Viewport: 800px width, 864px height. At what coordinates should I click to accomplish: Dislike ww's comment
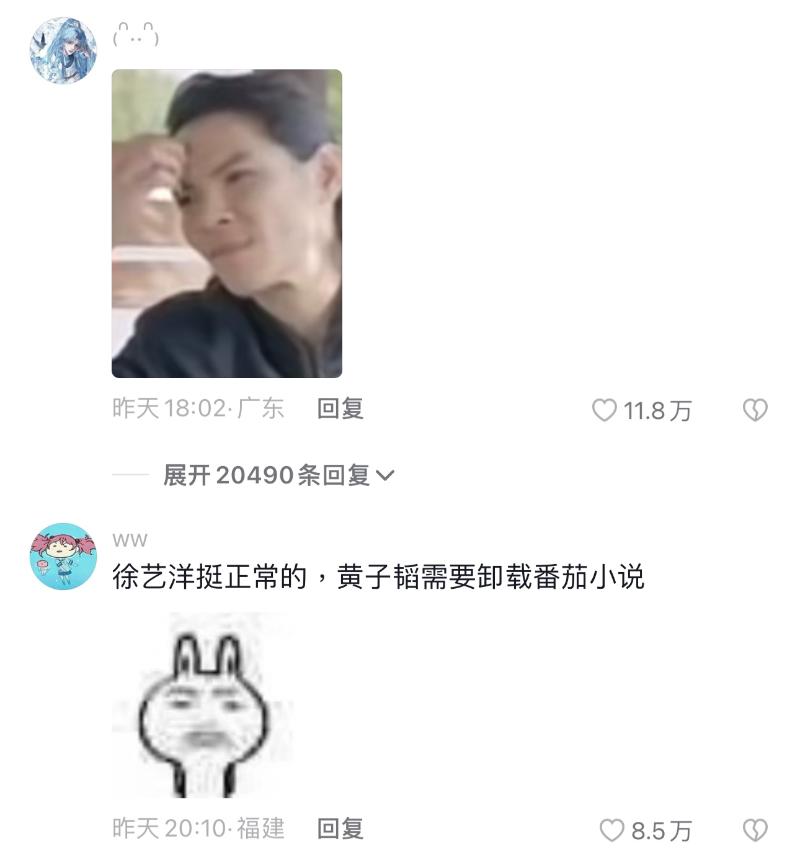click(755, 830)
